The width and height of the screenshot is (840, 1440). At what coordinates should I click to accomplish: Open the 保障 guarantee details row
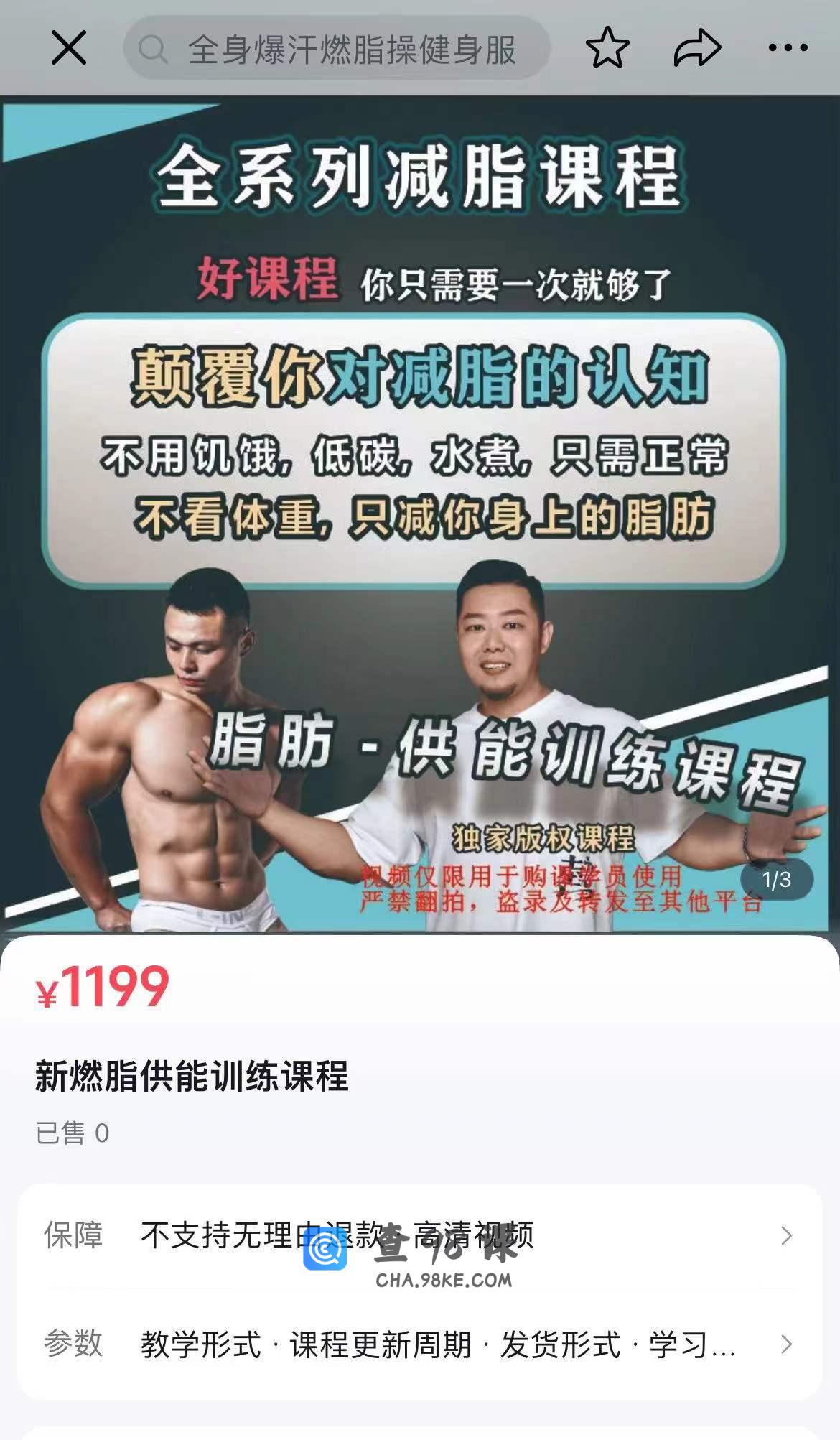(420, 1236)
